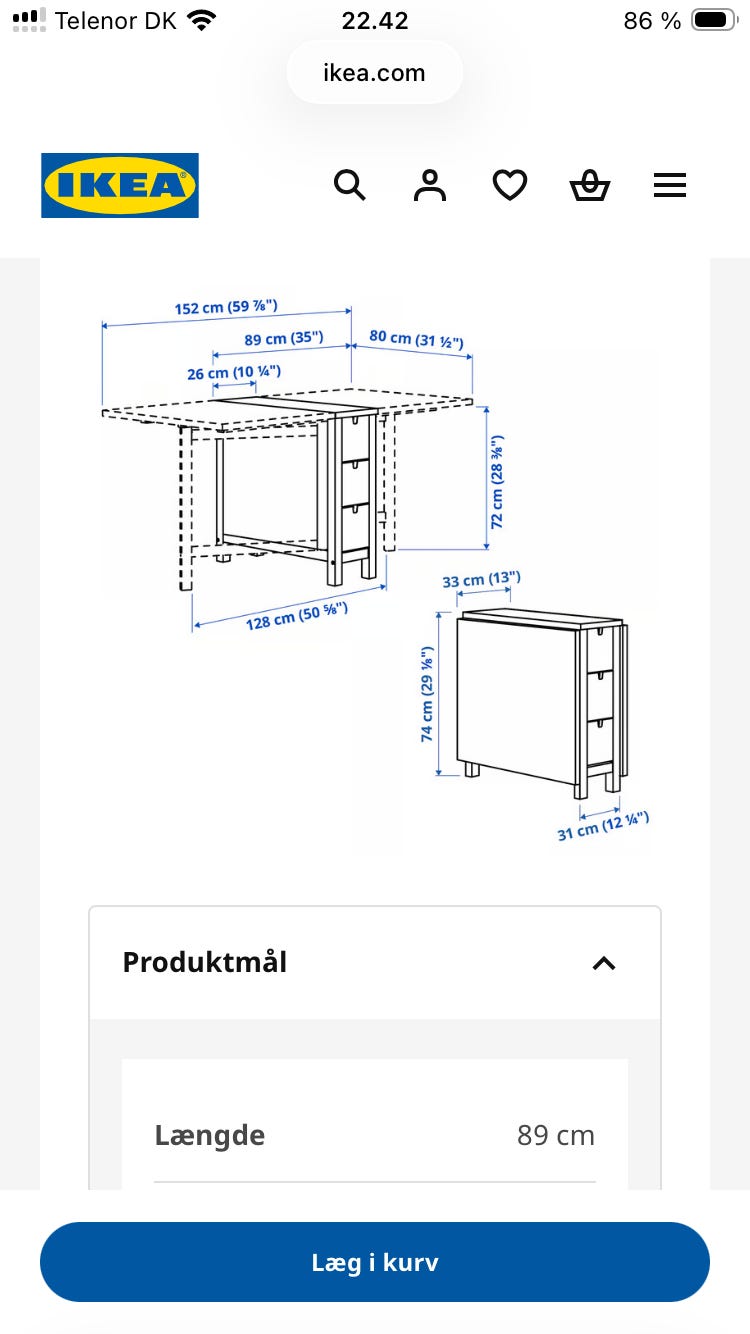The width and height of the screenshot is (750, 1334).
Task: Open the shopping basket
Action: tap(590, 185)
